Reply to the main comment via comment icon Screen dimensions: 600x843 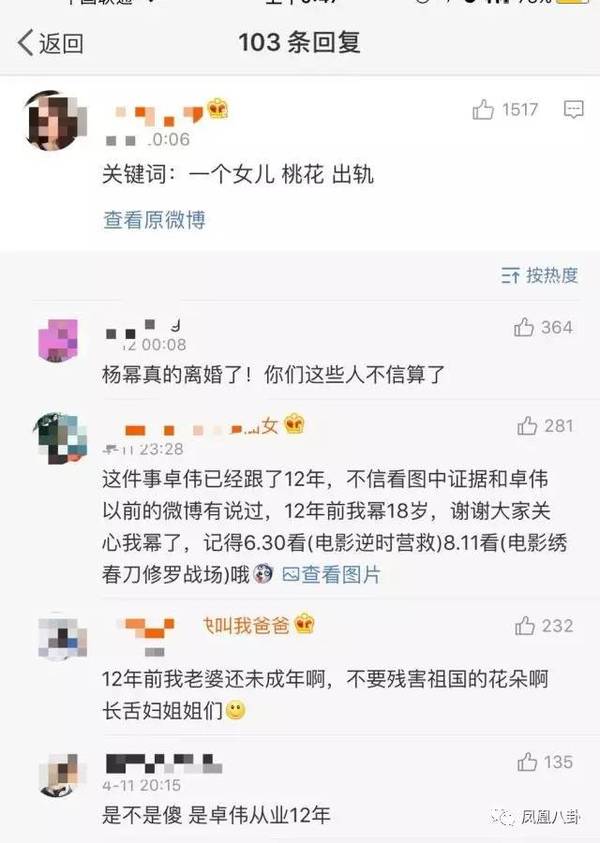click(574, 110)
